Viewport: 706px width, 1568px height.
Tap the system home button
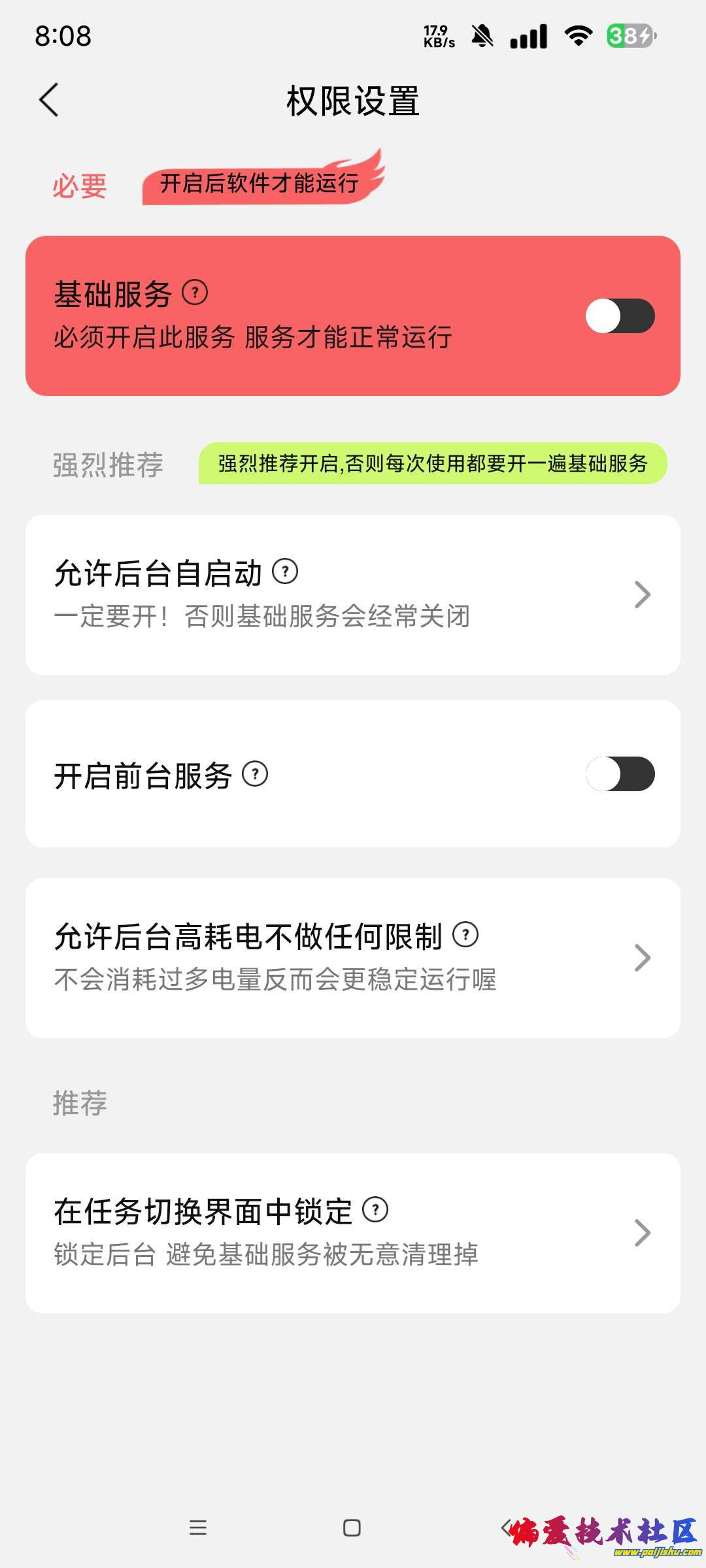point(352,1527)
